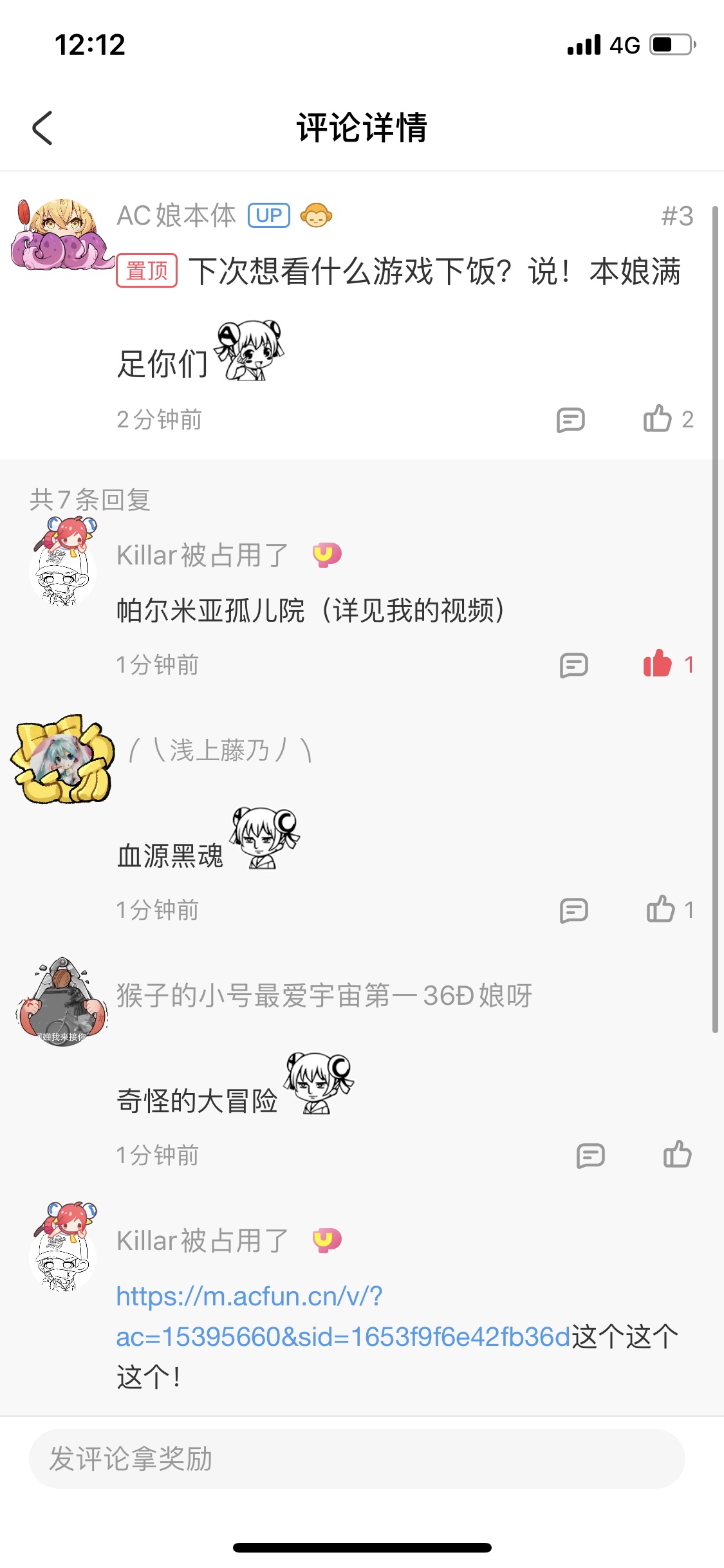This screenshot has height=1568, width=724.
Task: Open the AC娘本体 username
Action: [176, 216]
